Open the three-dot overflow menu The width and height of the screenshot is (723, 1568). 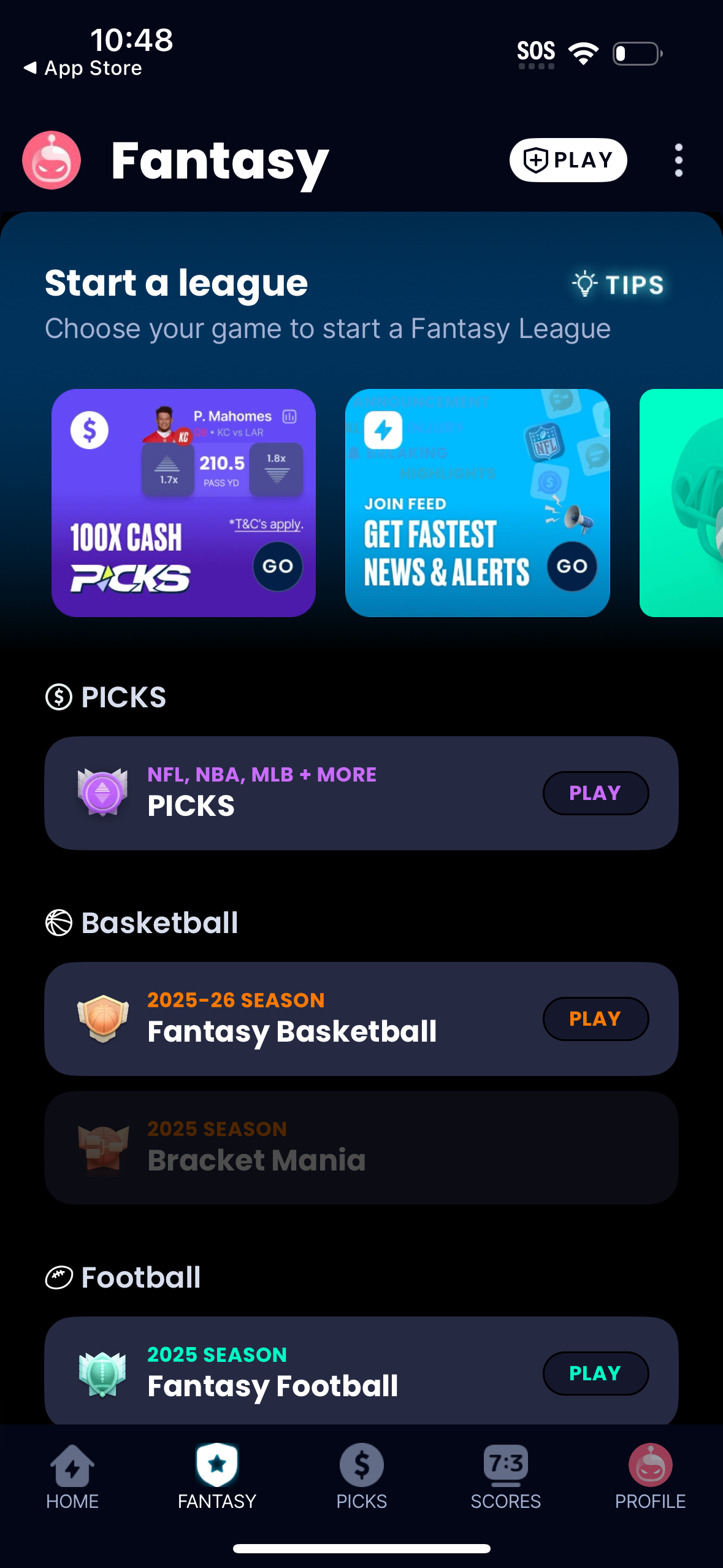[x=678, y=159]
